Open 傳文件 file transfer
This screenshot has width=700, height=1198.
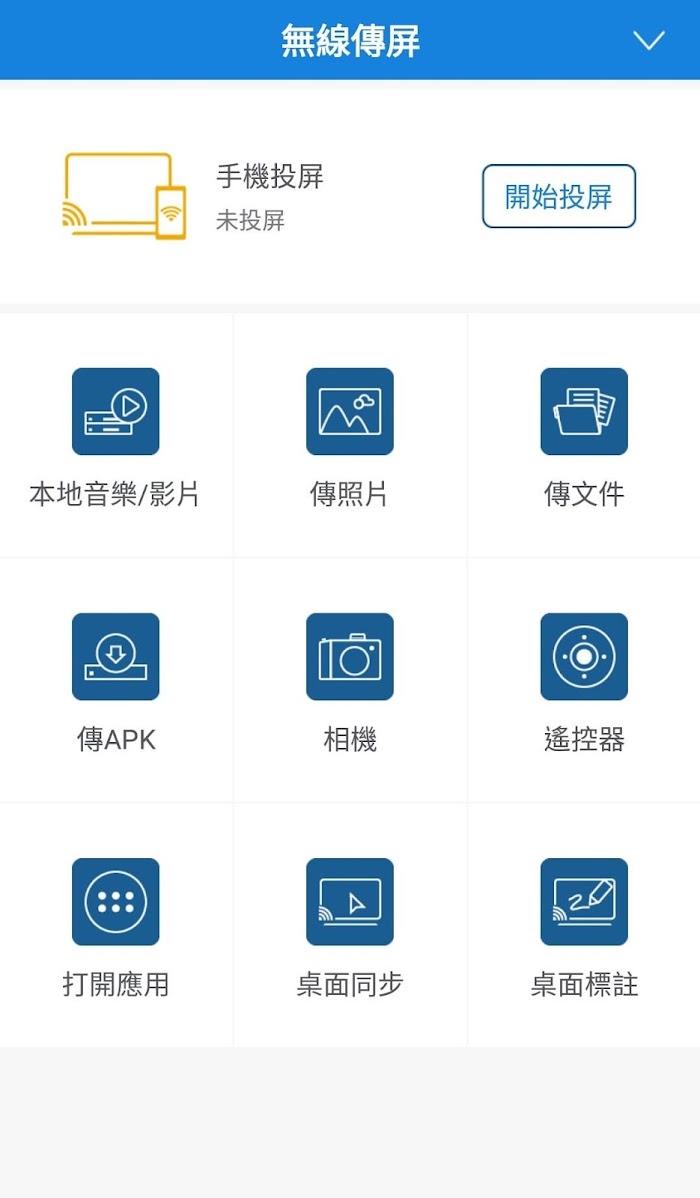pos(584,435)
